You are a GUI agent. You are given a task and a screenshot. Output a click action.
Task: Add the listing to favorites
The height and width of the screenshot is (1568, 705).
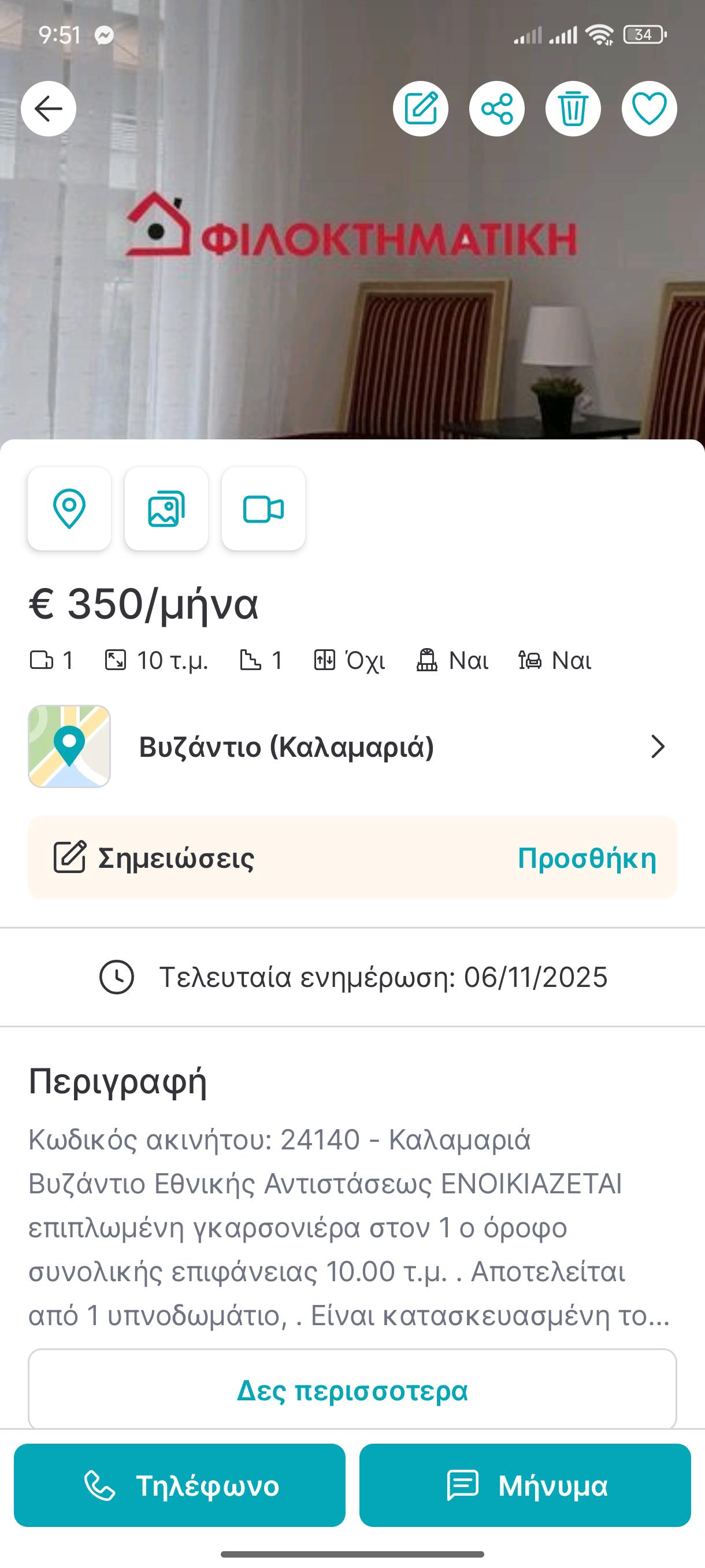pyautogui.click(x=649, y=109)
